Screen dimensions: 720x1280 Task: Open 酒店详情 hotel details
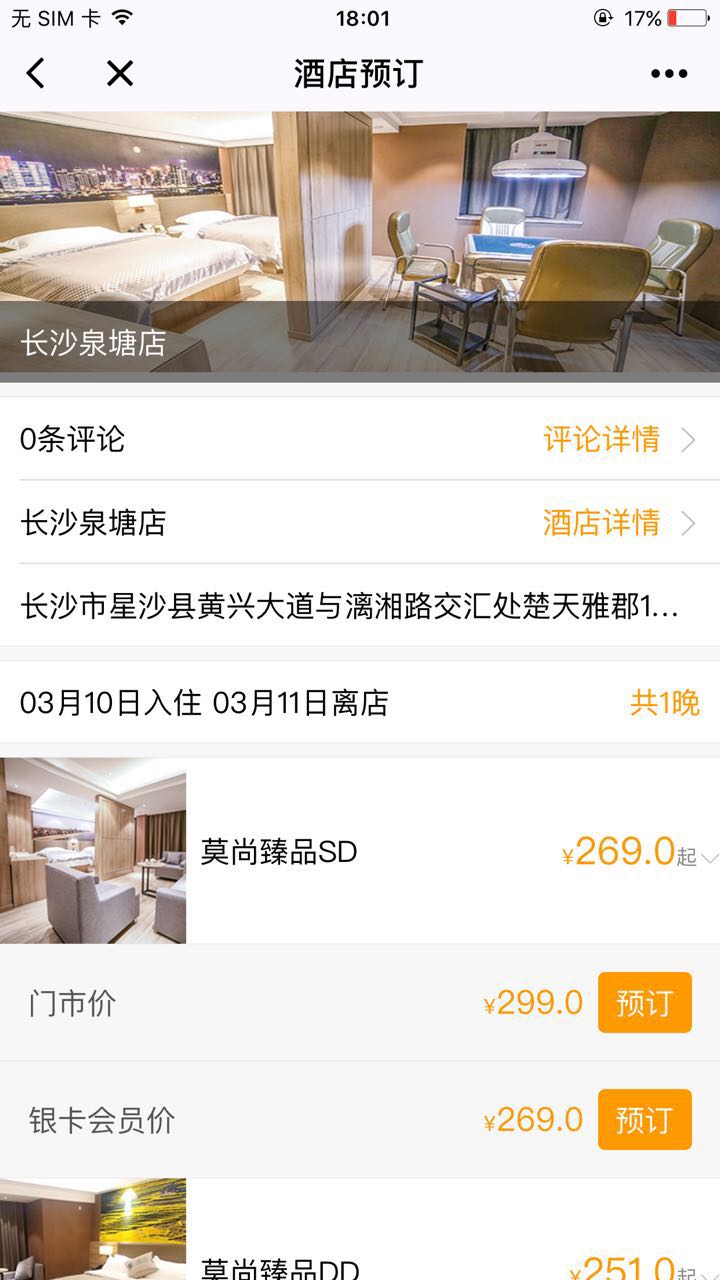point(619,522)
